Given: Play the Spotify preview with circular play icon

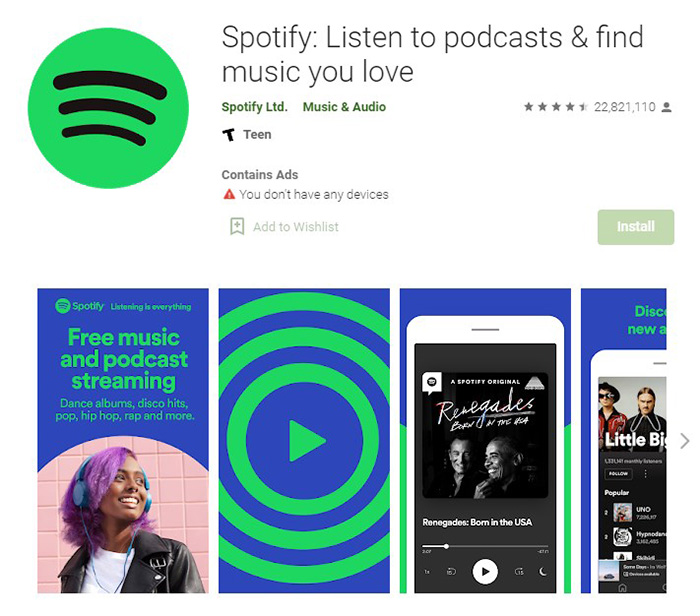Looking at the screenshot, I should 304,440.
